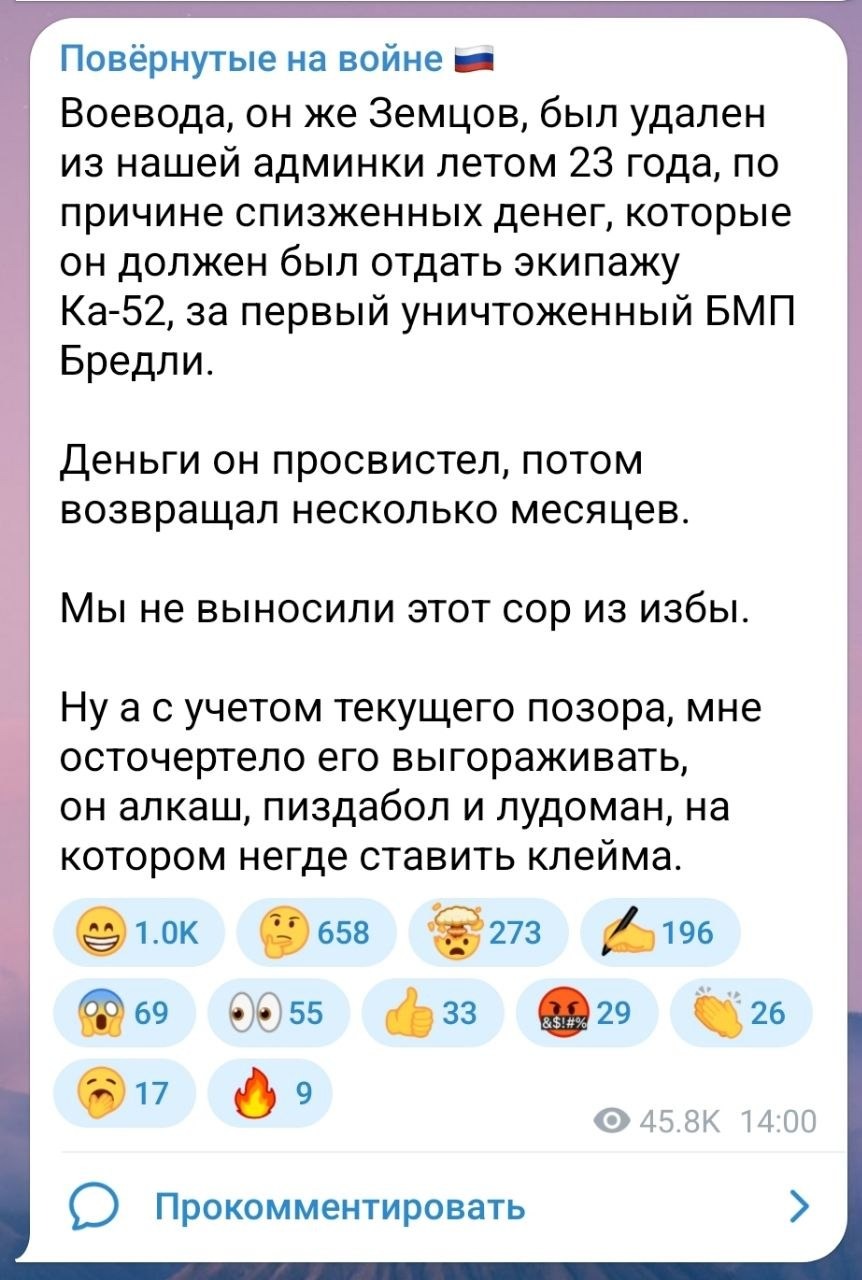React with the thinking face showing 658
This screenshot has width=862, height=1280.
click(x=314, y=934)
